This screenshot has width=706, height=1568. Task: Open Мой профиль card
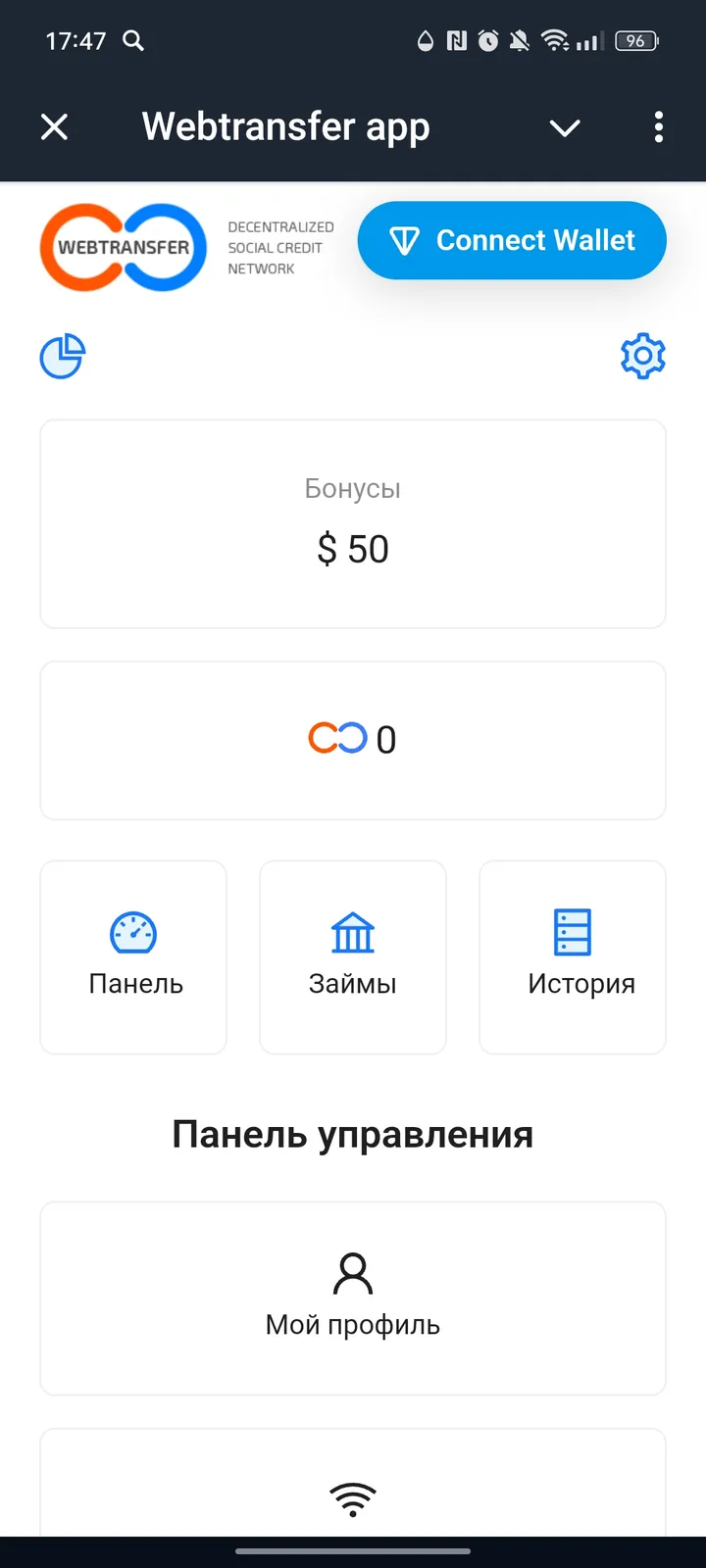point(353,1298)
